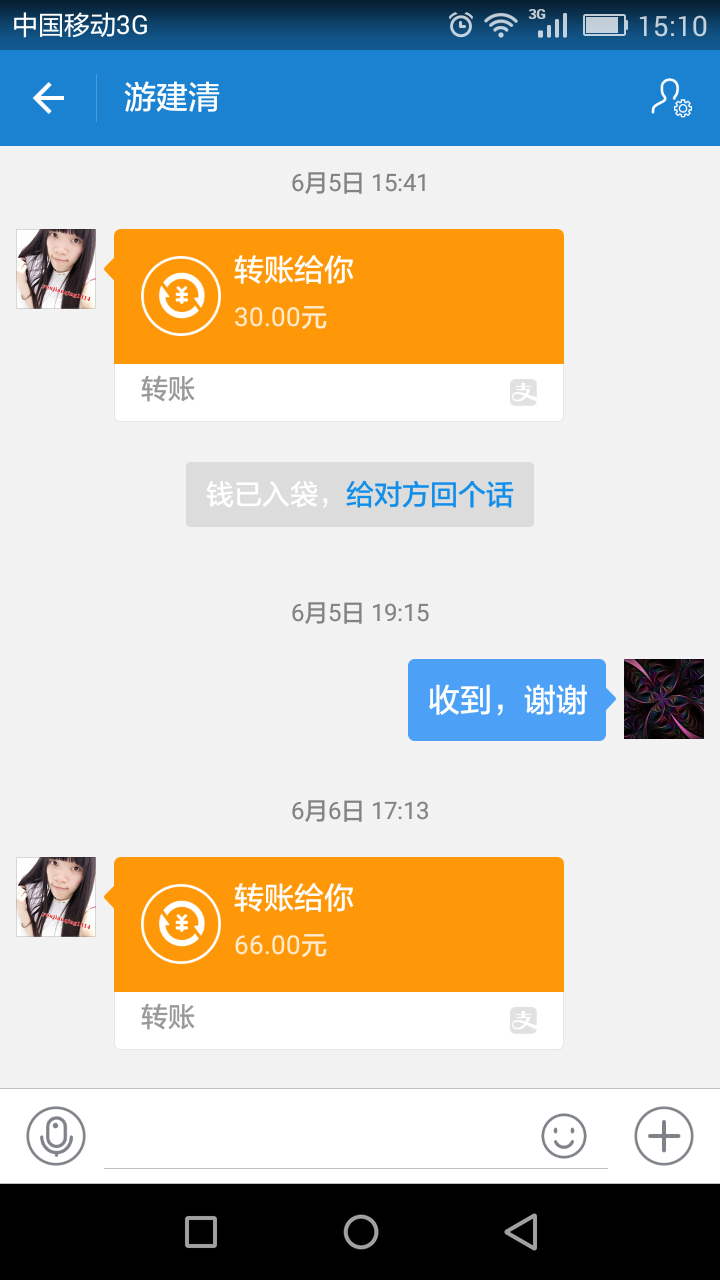View 游建清's avatar above the 30.00元 transfer
720x1280 pixels.
pyautogui.click(x=56, y=269)
